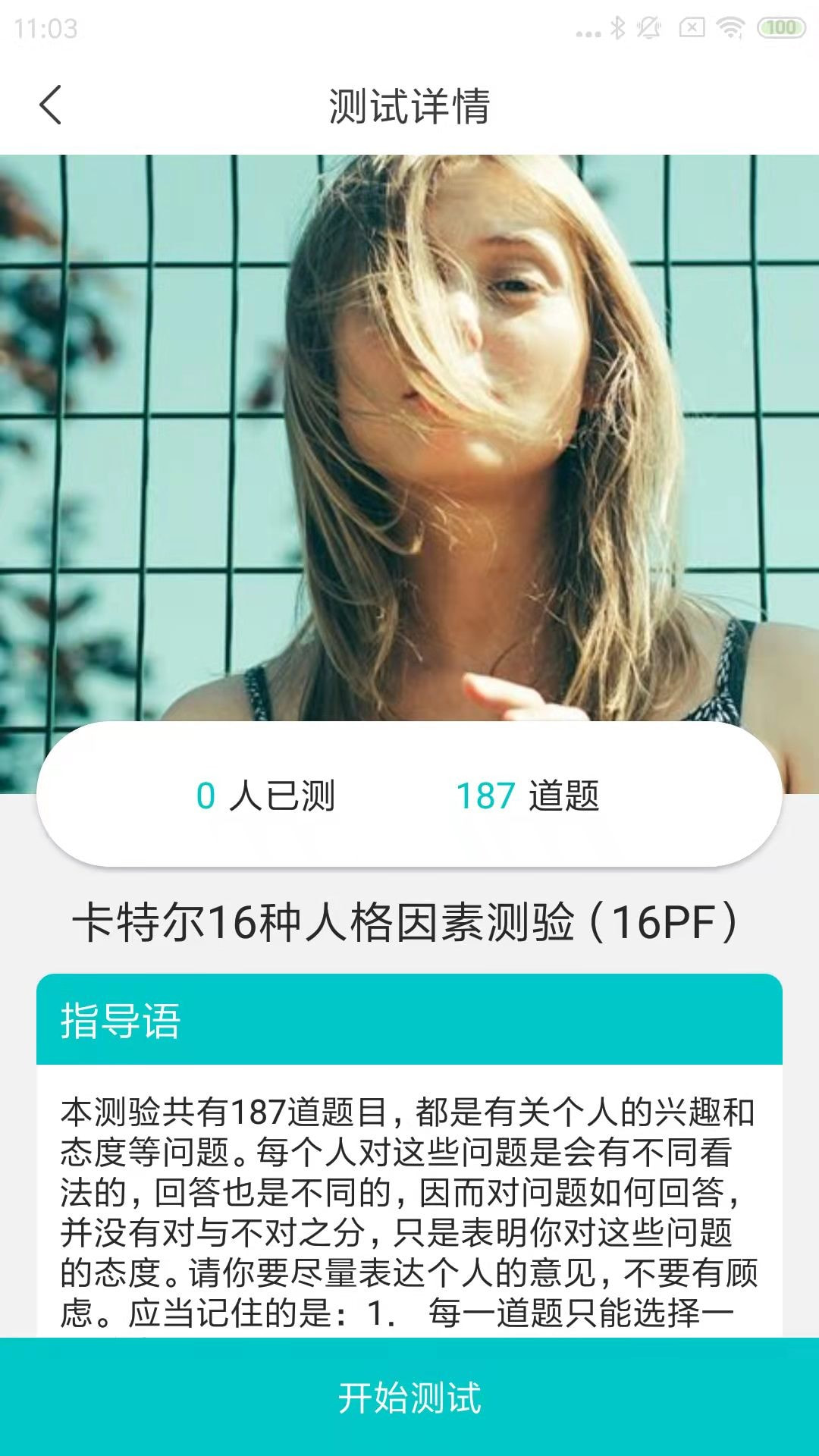
Task: Select the '测试详情' title bar
Action: [409, 105]
